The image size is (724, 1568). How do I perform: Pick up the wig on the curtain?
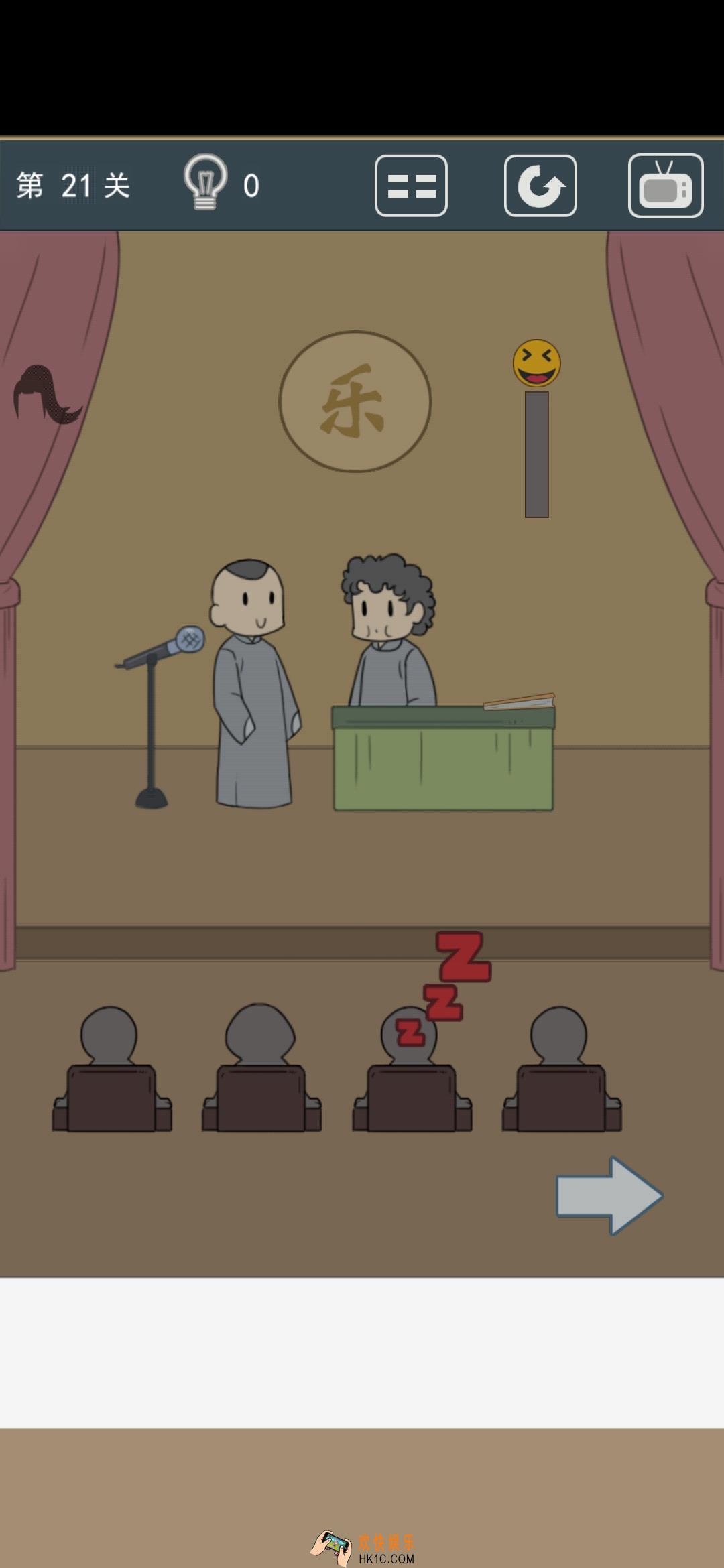[x=44, y=395]
